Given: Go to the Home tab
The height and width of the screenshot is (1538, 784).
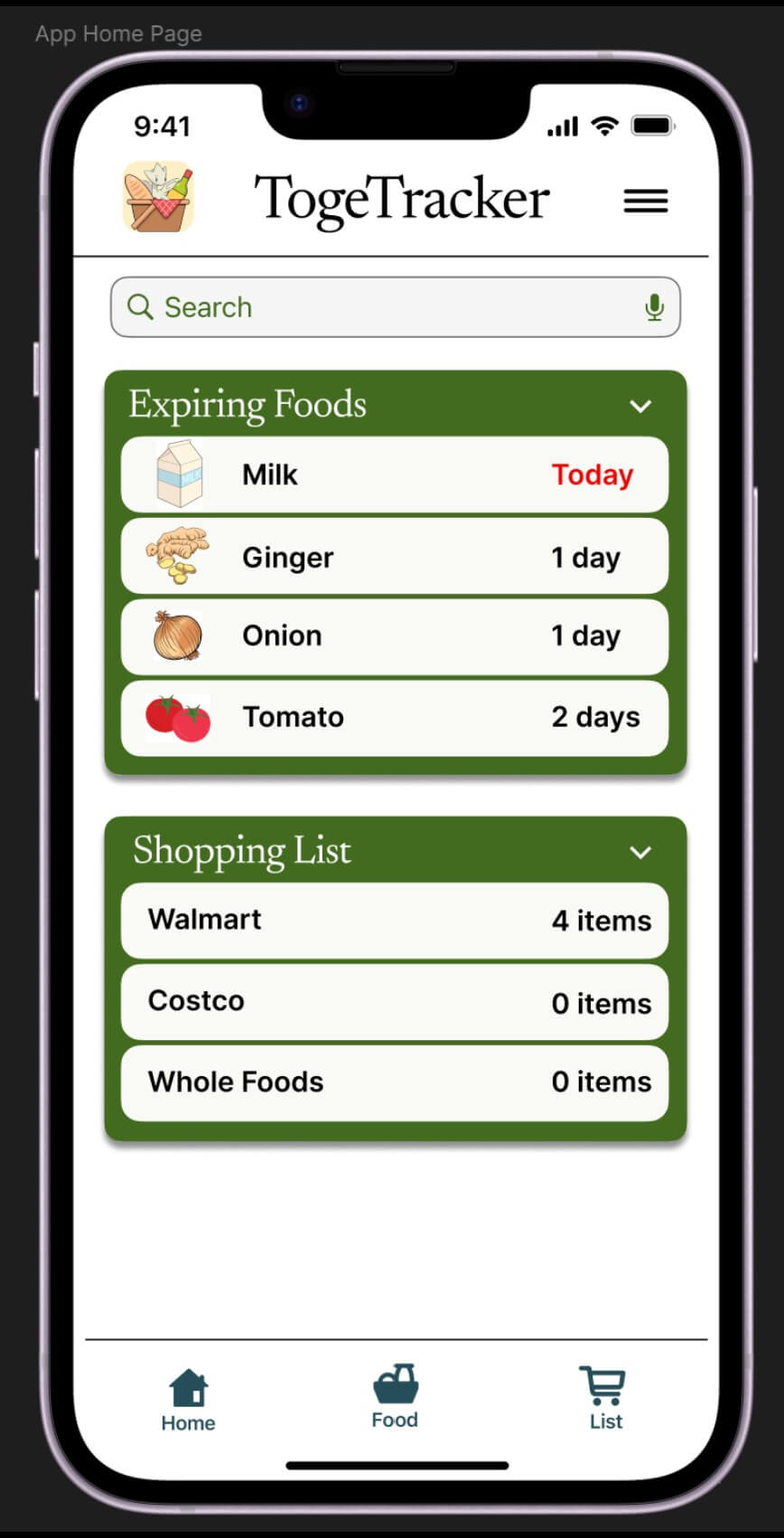Looking at the screenshot, I should click(188, 1401).
